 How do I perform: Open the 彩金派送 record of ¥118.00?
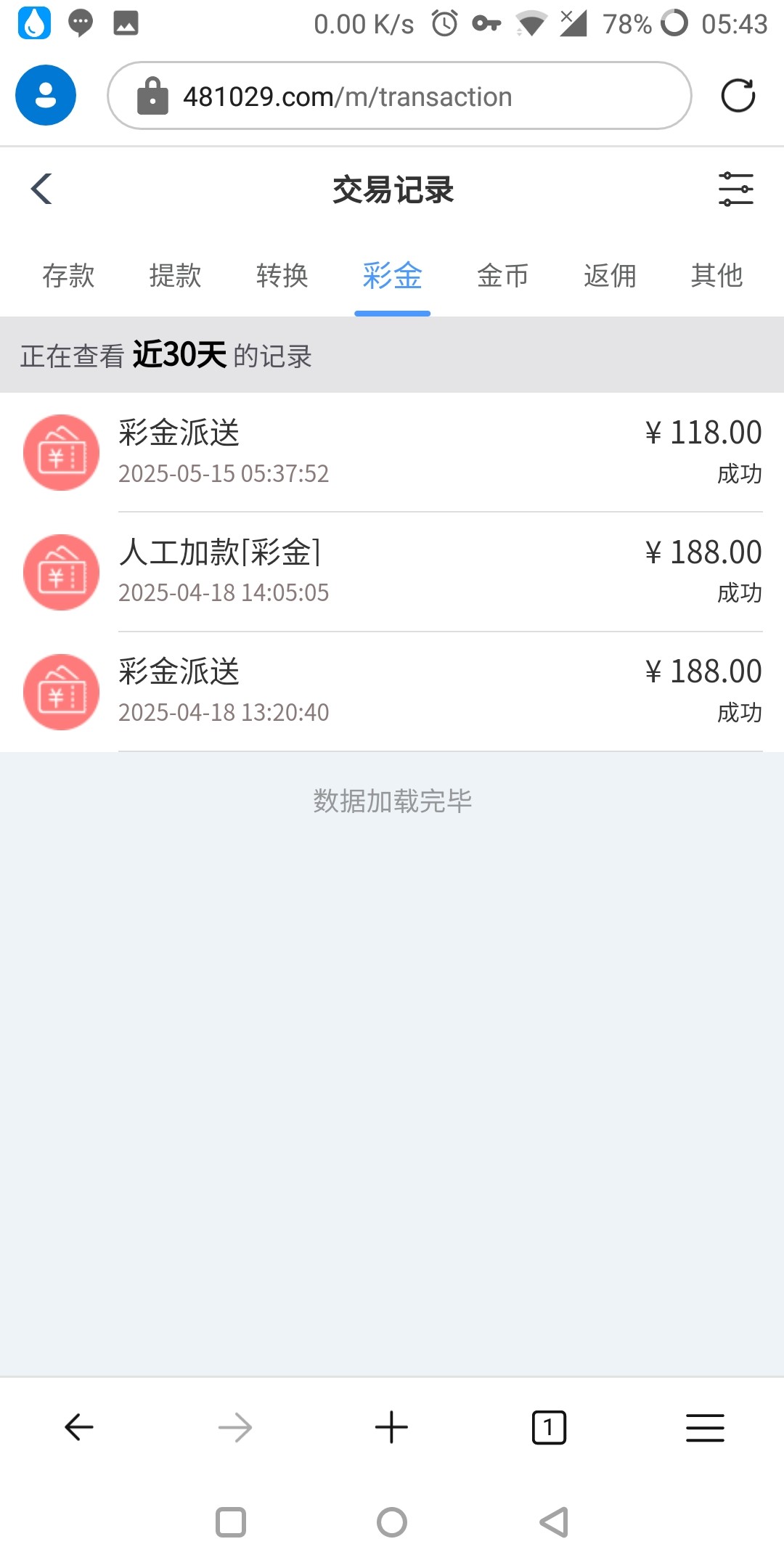pos(392,452)
